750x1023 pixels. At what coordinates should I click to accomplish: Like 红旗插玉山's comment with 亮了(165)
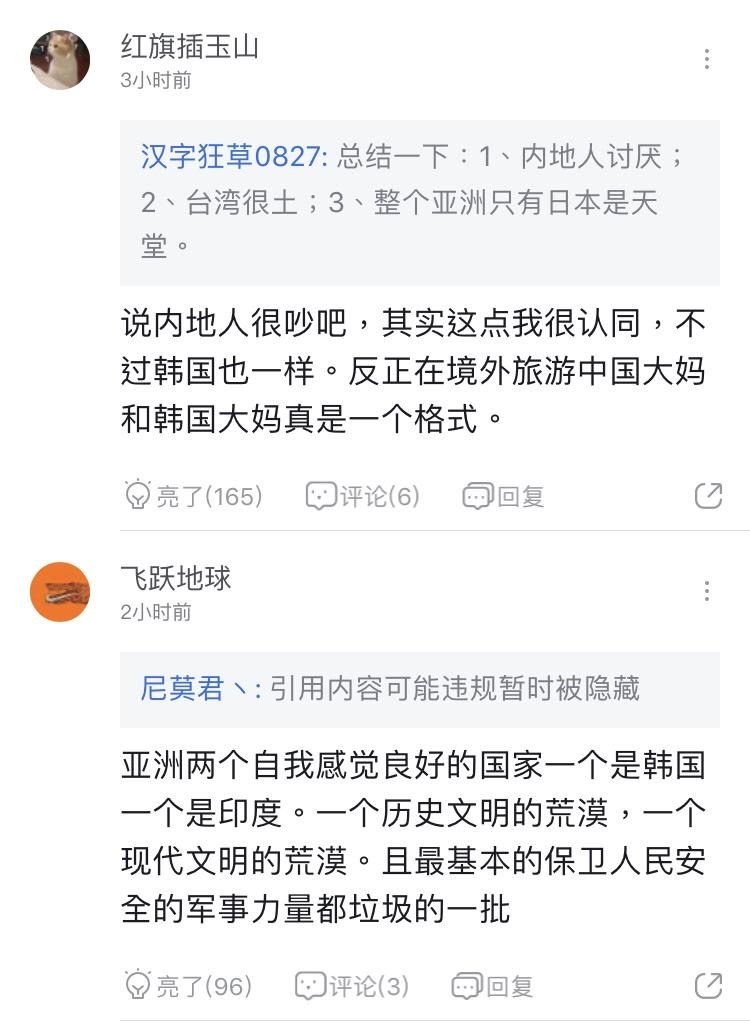[193, 496]
